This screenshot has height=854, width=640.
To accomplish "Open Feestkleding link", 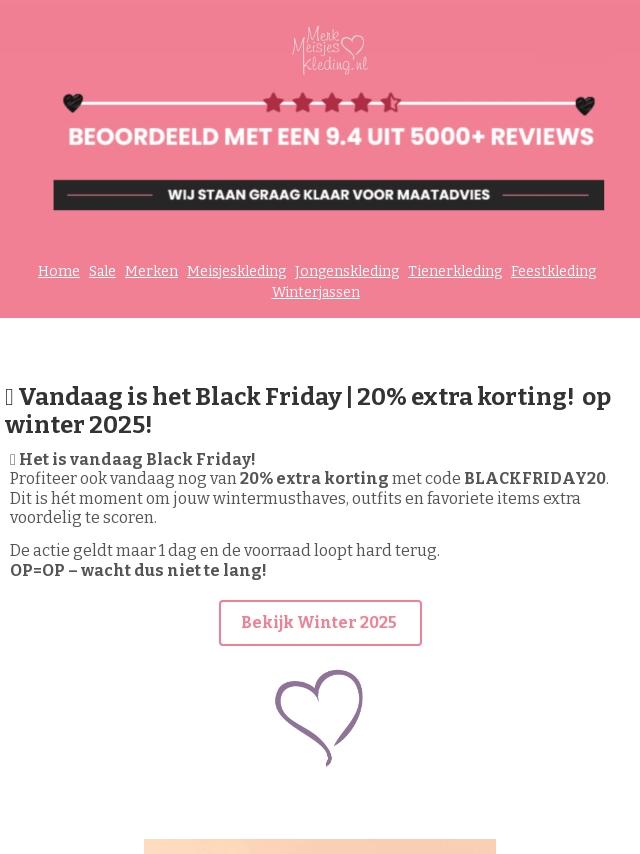I will tap(553, 271).
